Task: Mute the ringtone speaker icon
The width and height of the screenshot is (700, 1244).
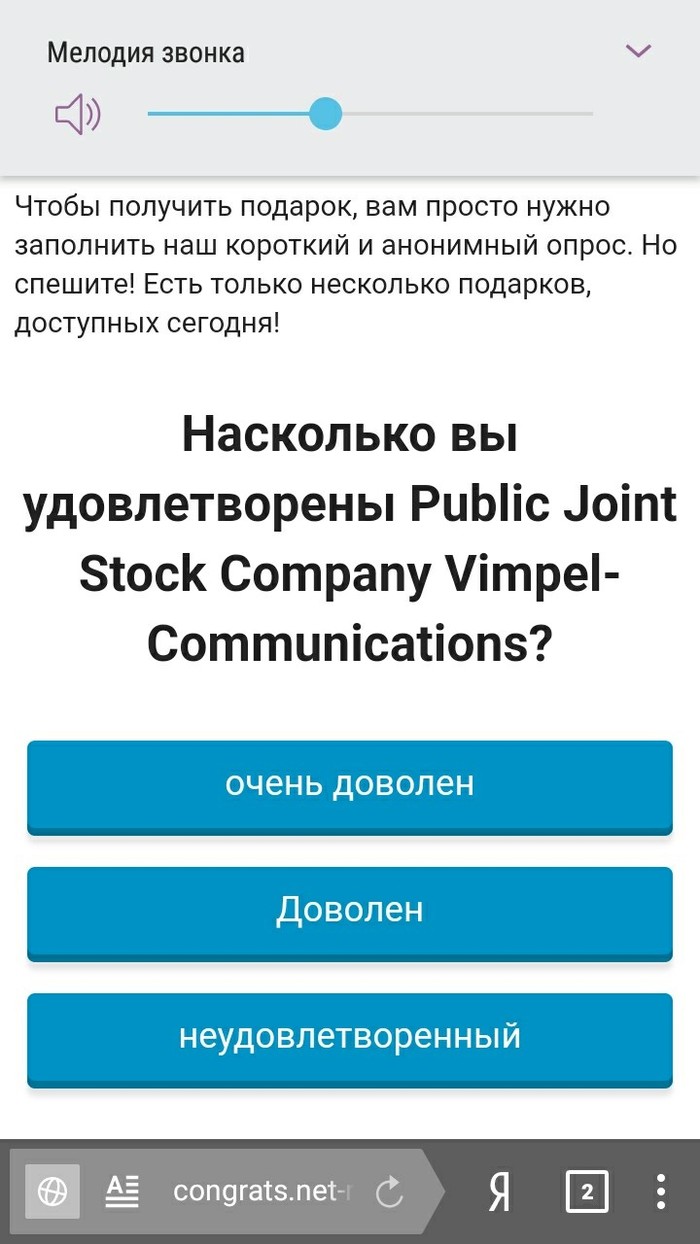Action: pos(77,115)
